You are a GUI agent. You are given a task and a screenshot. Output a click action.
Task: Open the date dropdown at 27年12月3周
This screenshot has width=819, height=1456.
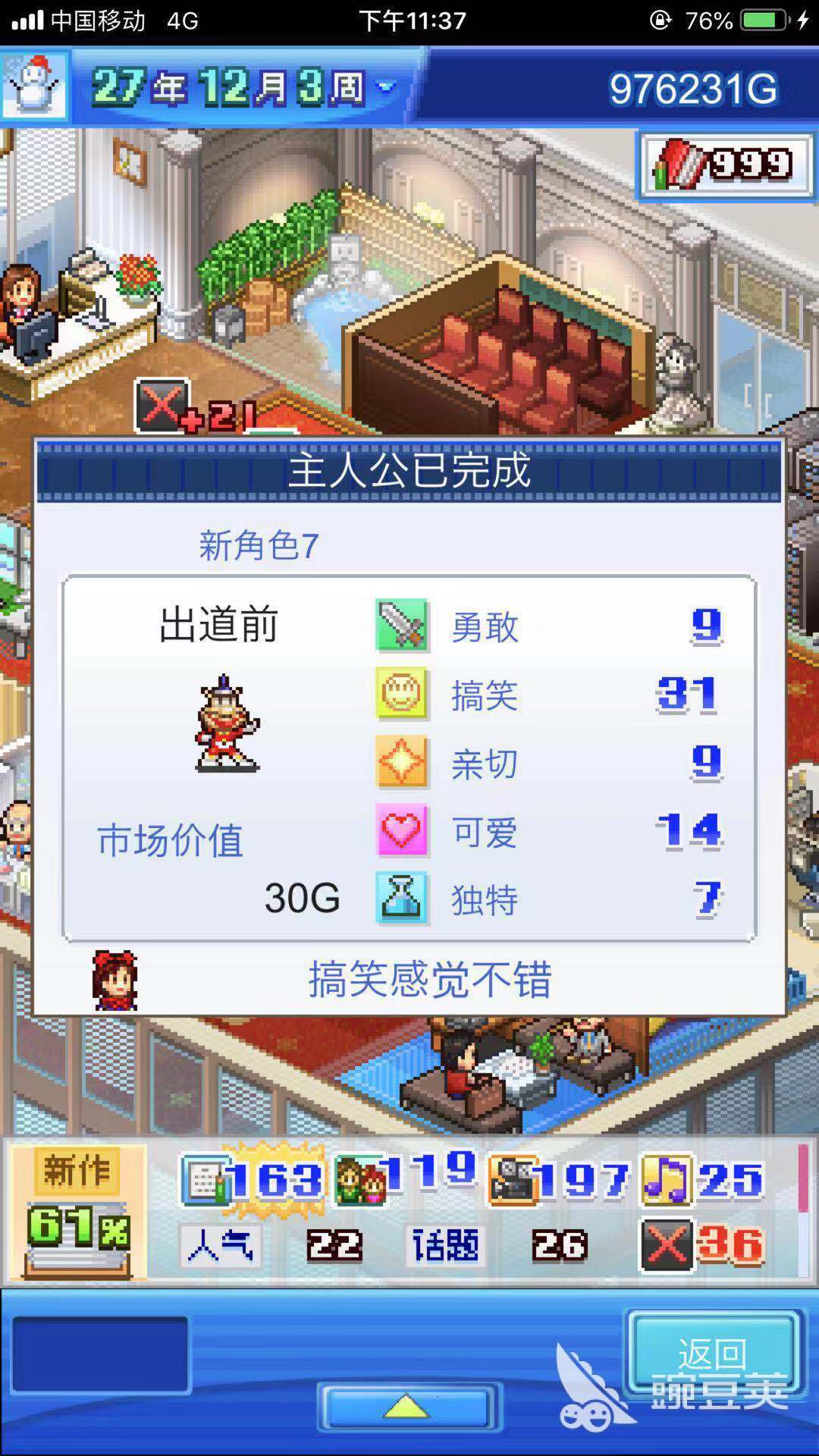(386, 87)
